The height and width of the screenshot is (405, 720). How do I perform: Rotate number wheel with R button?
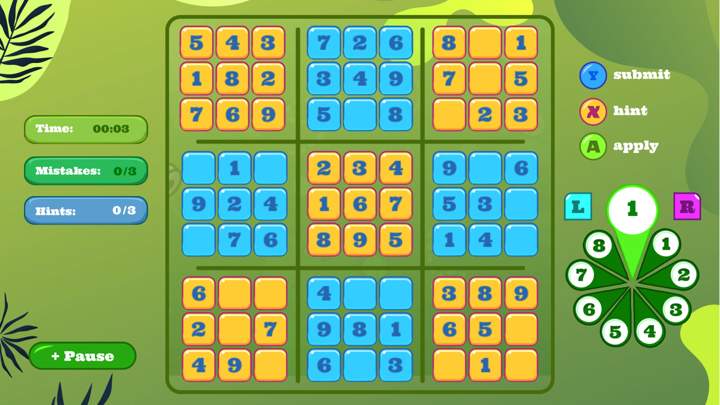[x=687, y=207]
